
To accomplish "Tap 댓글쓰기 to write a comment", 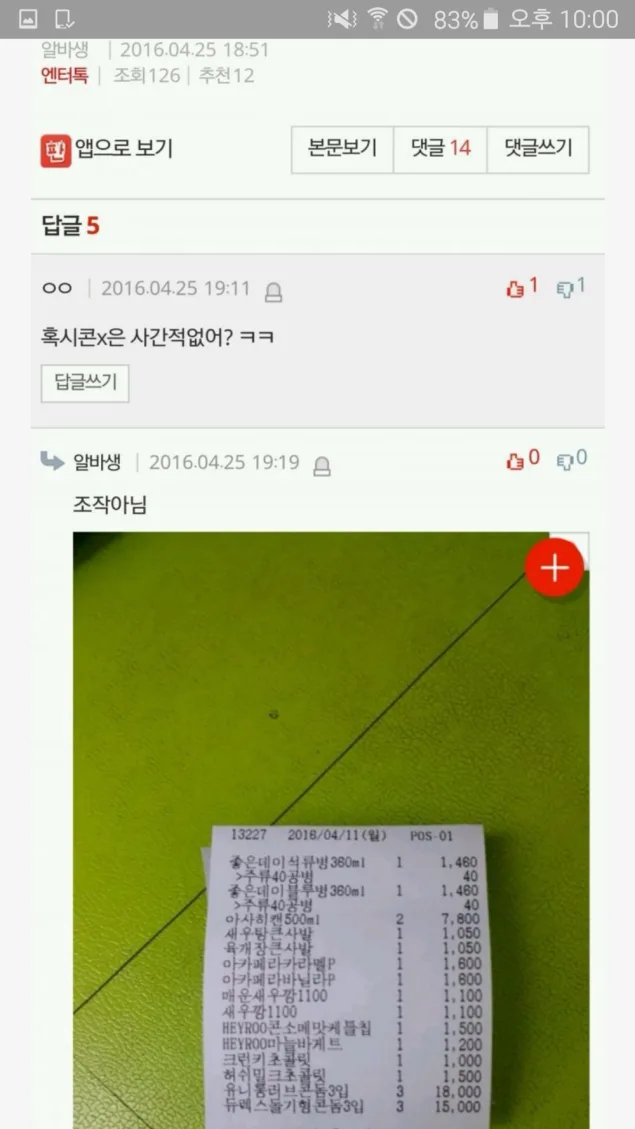I will (537, 149).
